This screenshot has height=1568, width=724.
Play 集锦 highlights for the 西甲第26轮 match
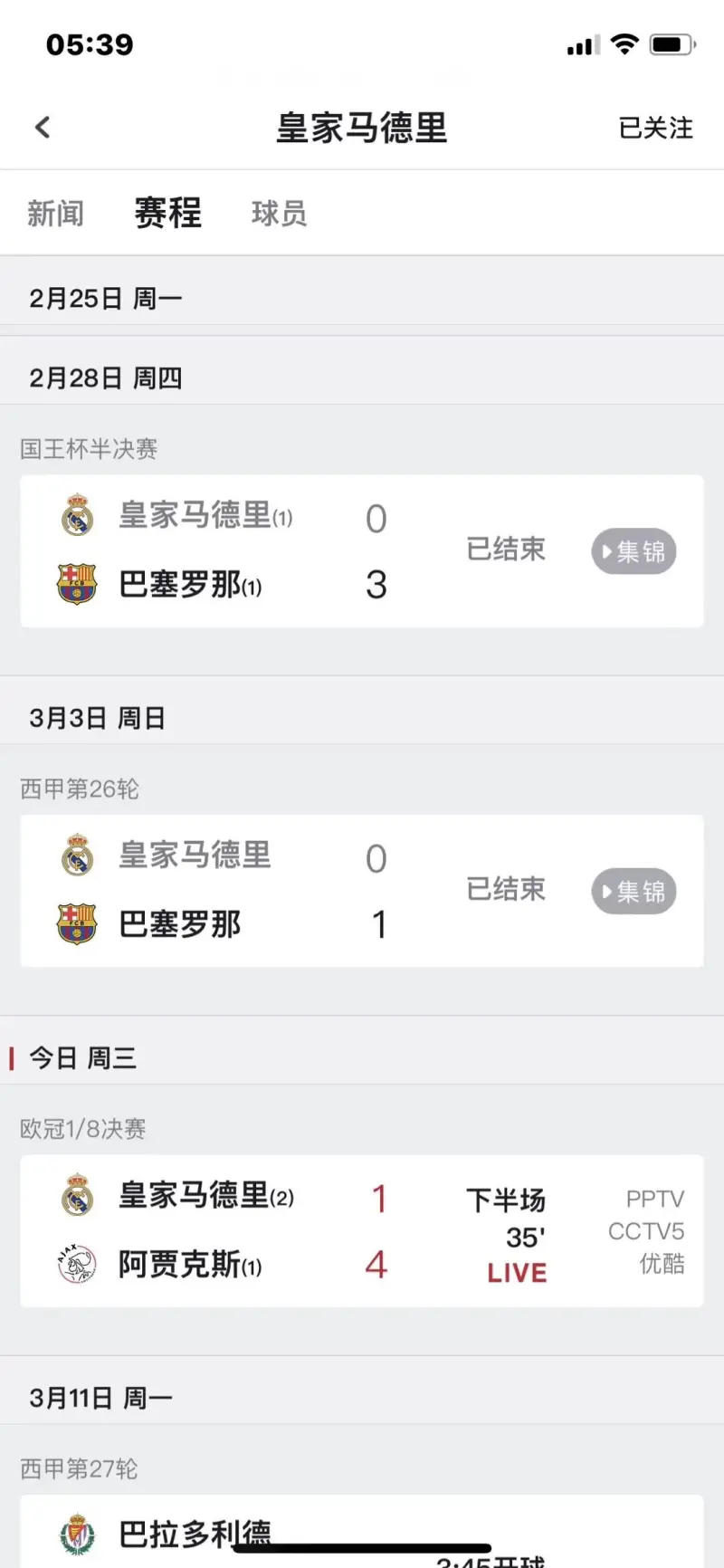(634, 891)
